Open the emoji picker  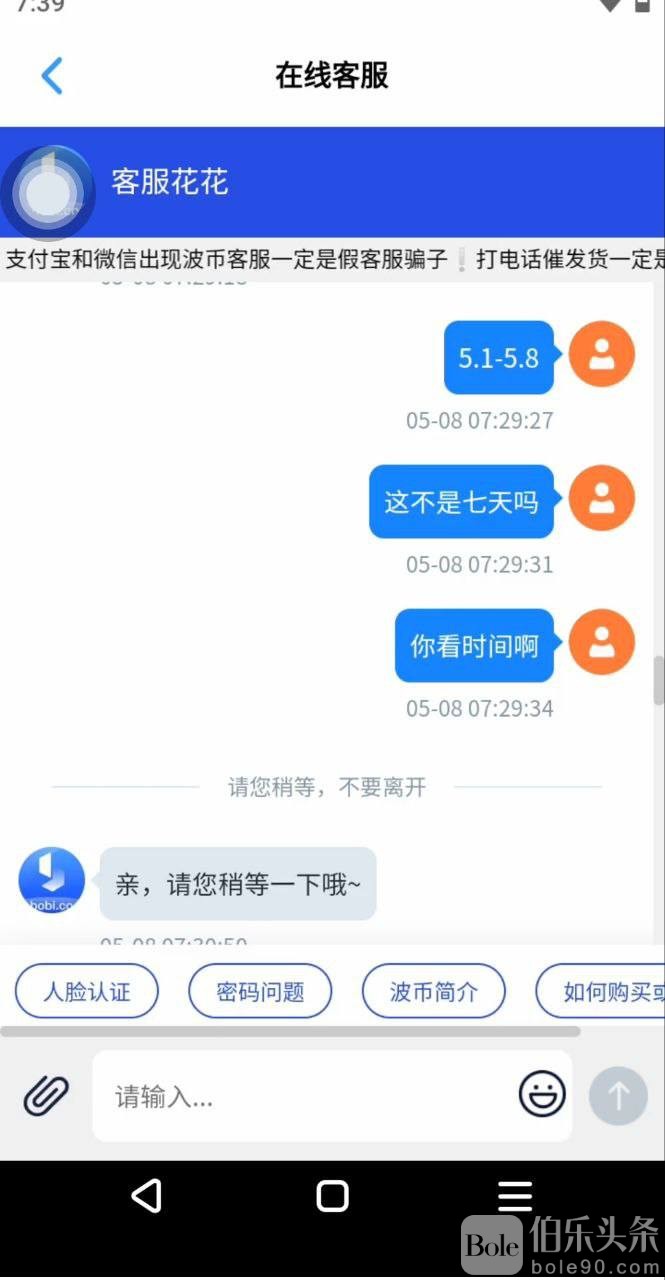point(542,1095)
